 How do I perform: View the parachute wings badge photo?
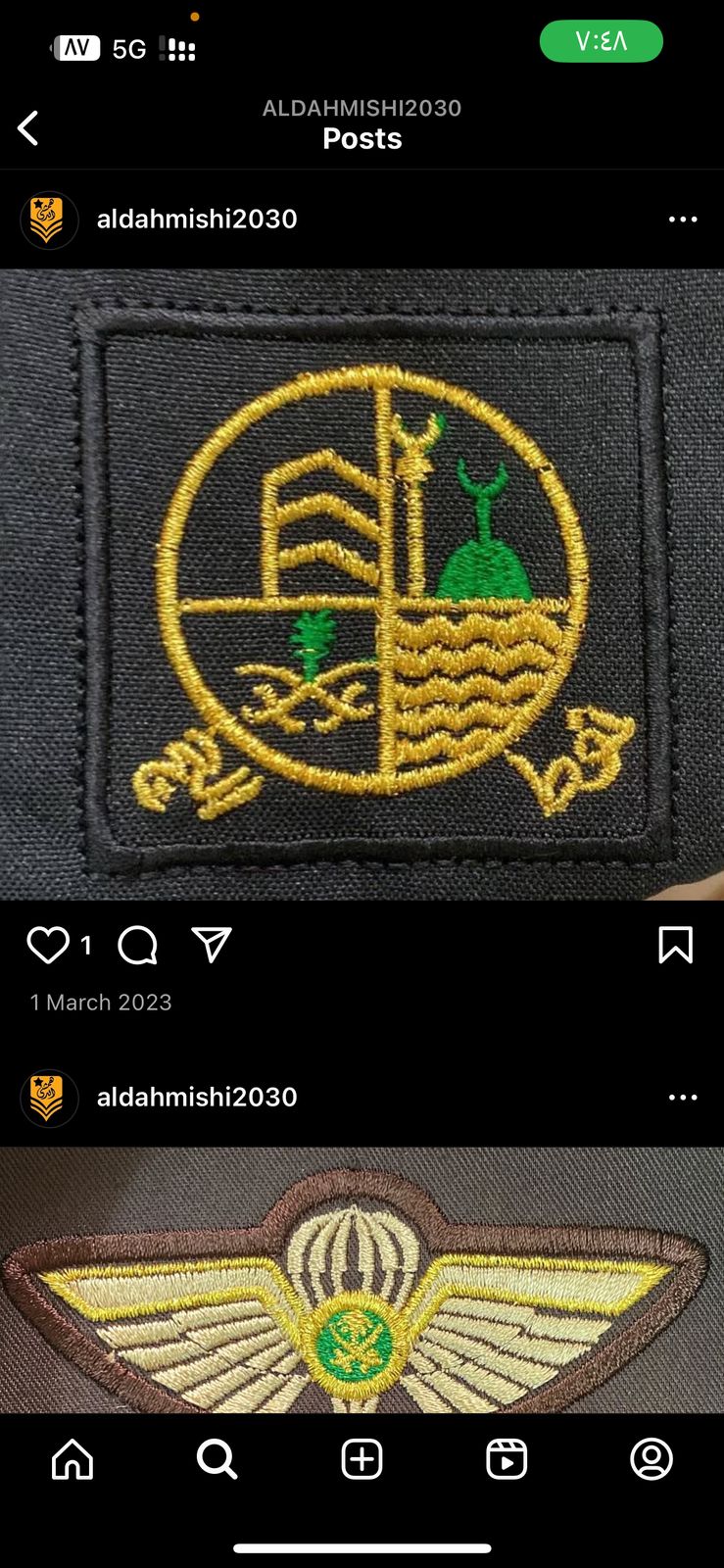pos(362,1280)
